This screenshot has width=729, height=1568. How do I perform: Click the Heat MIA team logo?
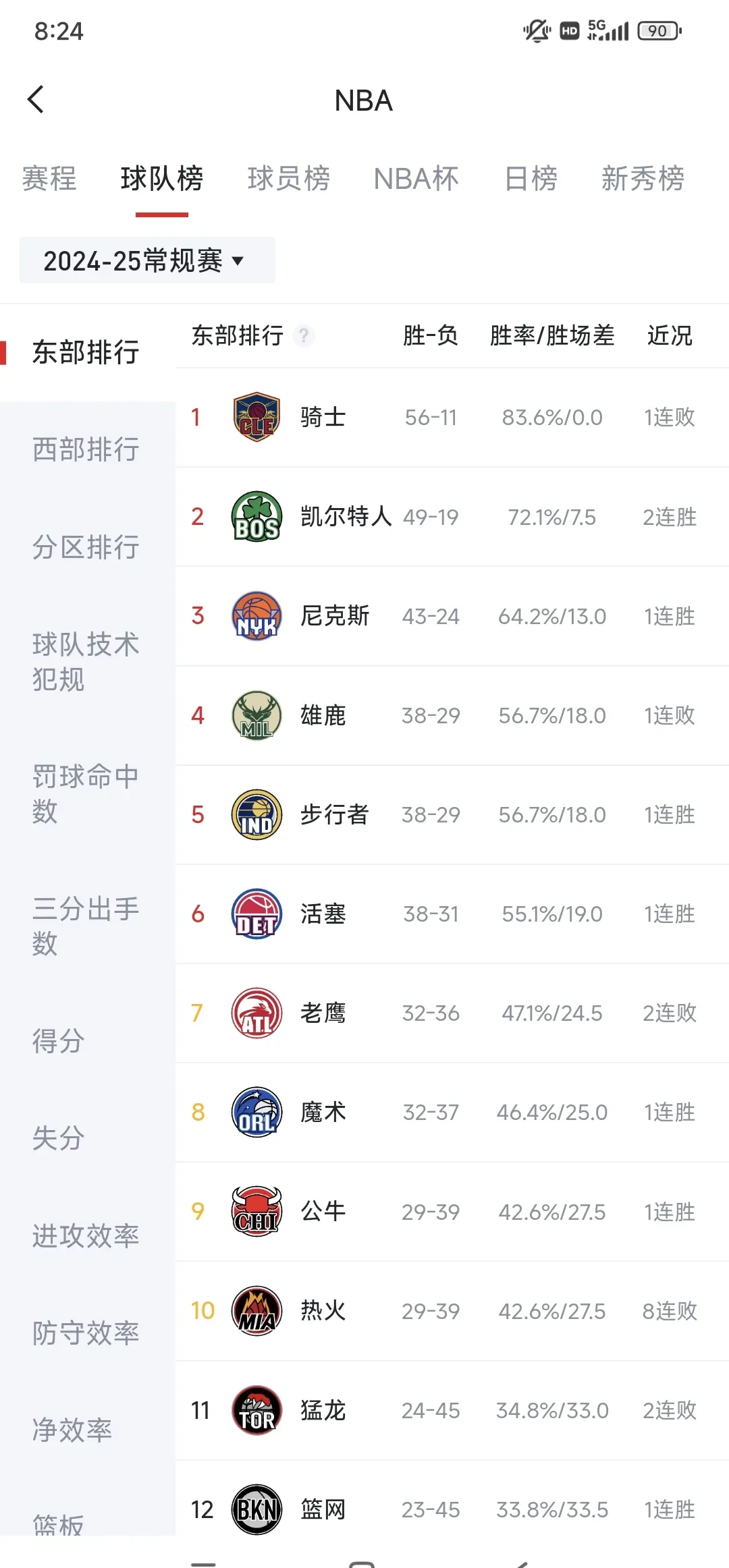pos(256,1310)
